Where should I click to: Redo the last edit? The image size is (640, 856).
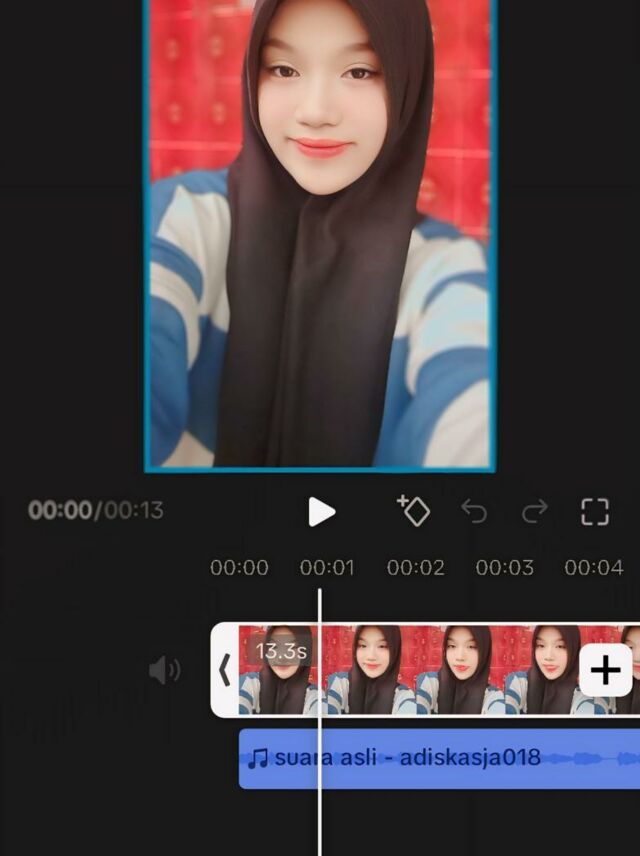(535, 511)
